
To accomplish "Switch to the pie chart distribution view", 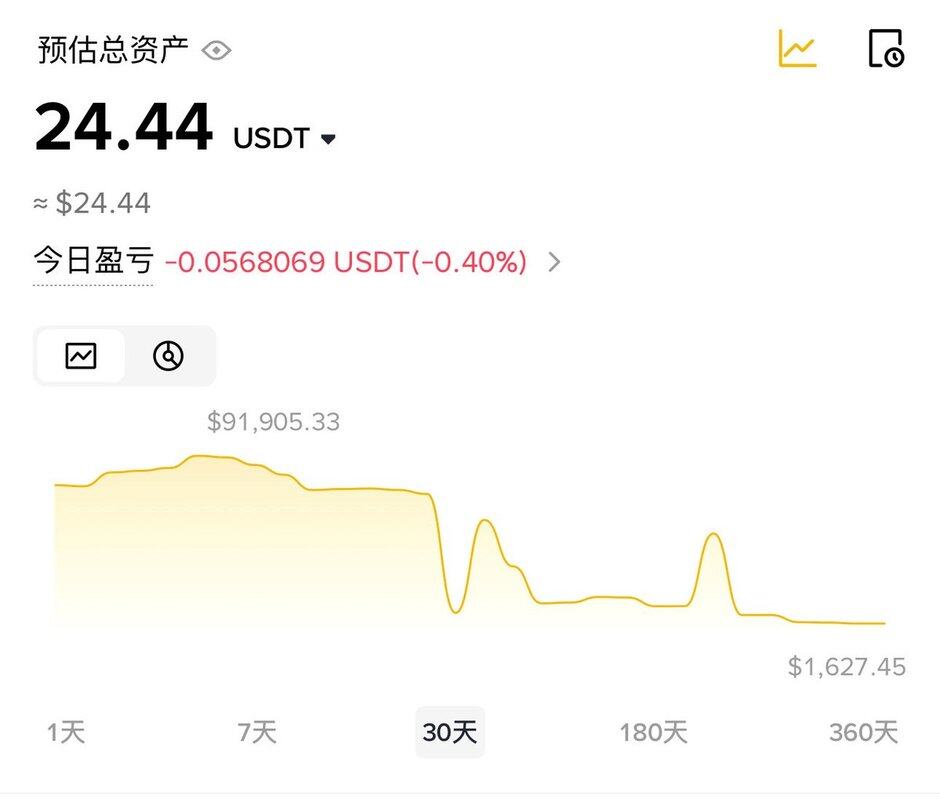I will (x=168, y=355).
